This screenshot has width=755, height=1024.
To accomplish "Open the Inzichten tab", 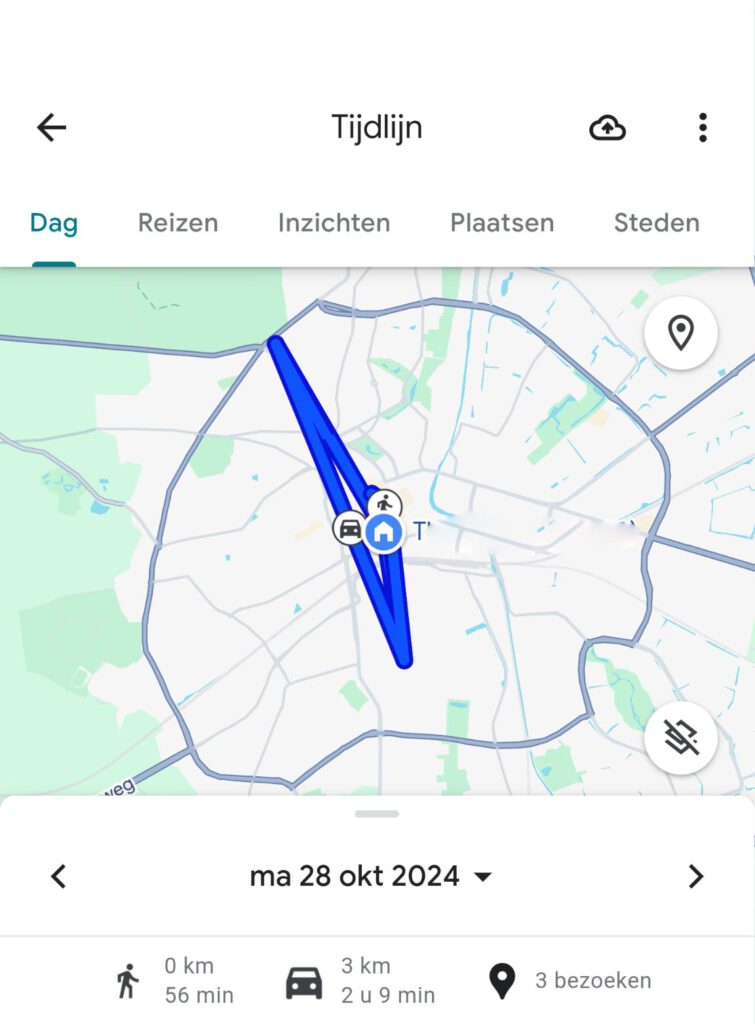I will 334,222.
